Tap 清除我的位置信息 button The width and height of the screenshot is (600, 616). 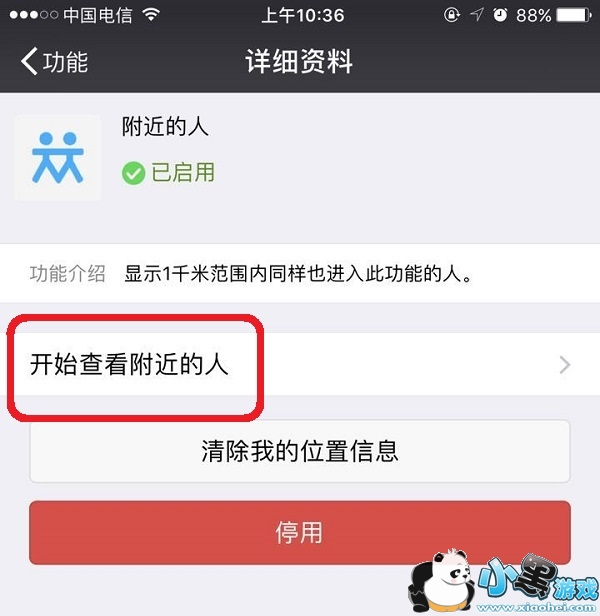[x=300, y=451]
